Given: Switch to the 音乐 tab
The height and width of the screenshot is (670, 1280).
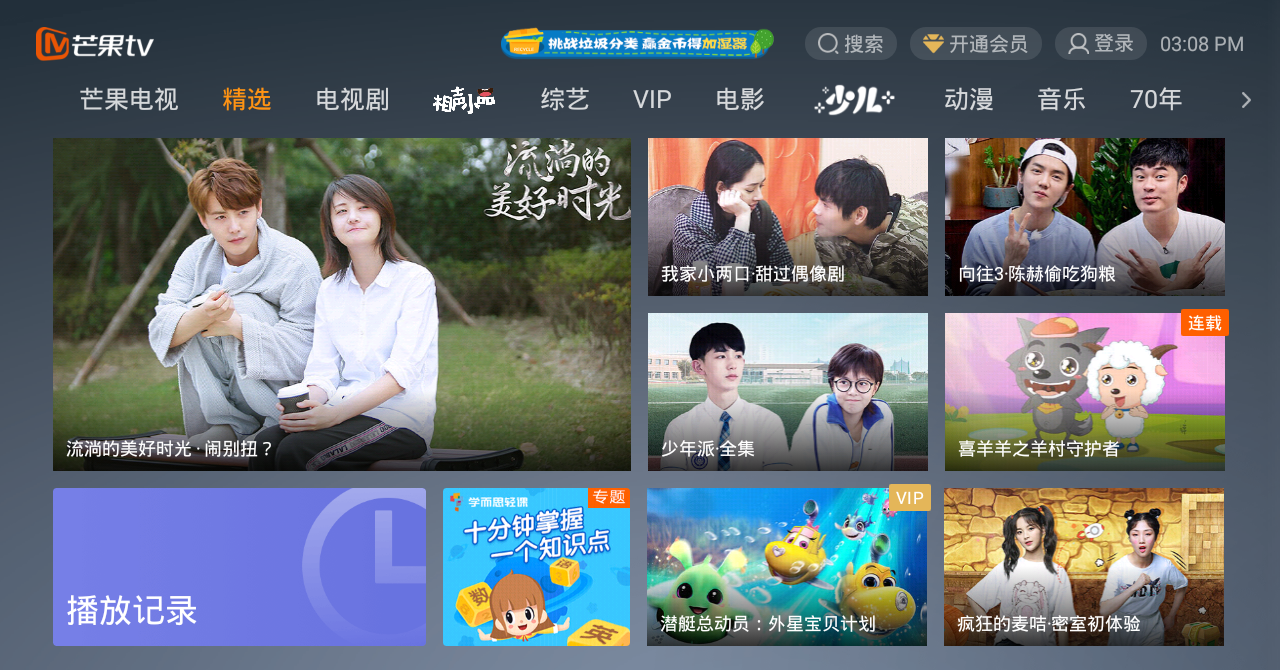Looking at the screenshot, I should coord(1061,100).
